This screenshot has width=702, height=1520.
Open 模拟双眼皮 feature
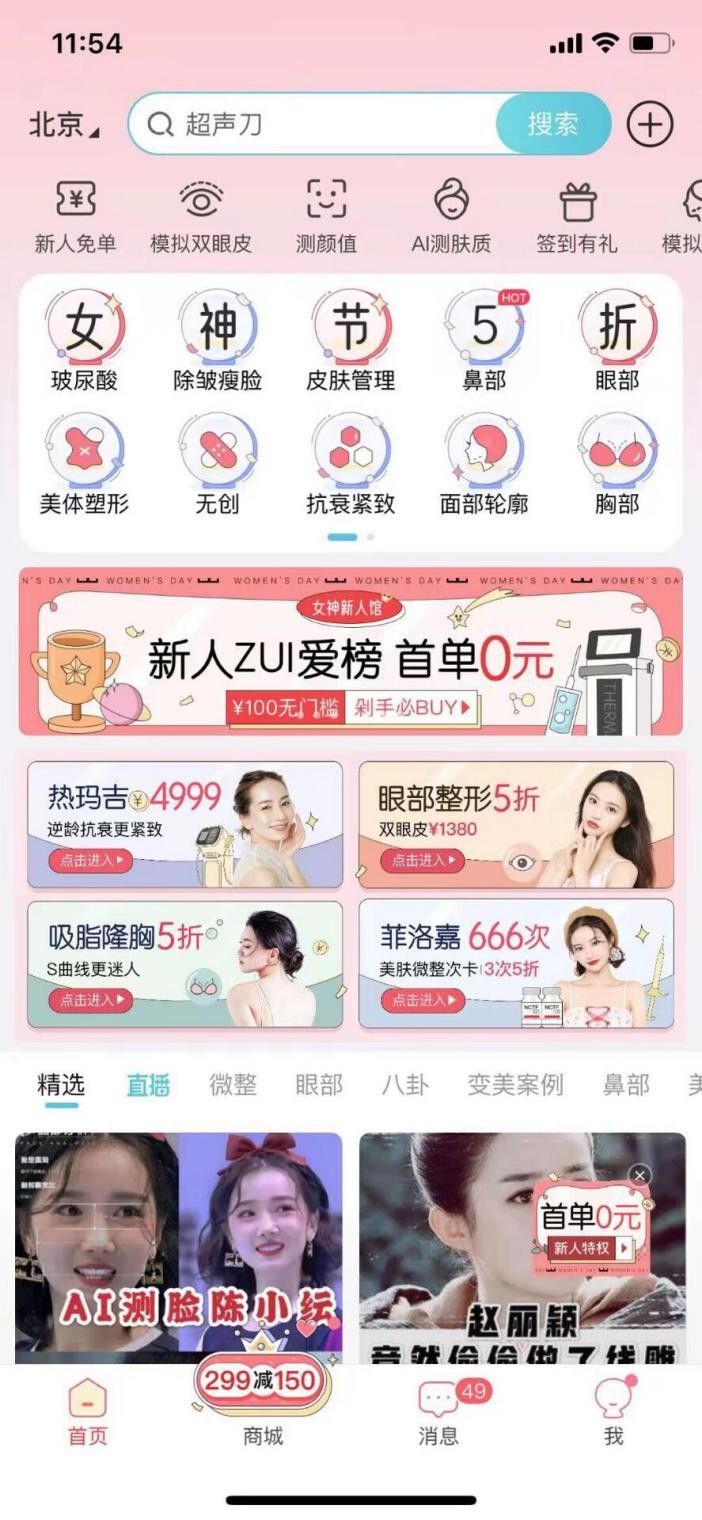pos(201,216)
